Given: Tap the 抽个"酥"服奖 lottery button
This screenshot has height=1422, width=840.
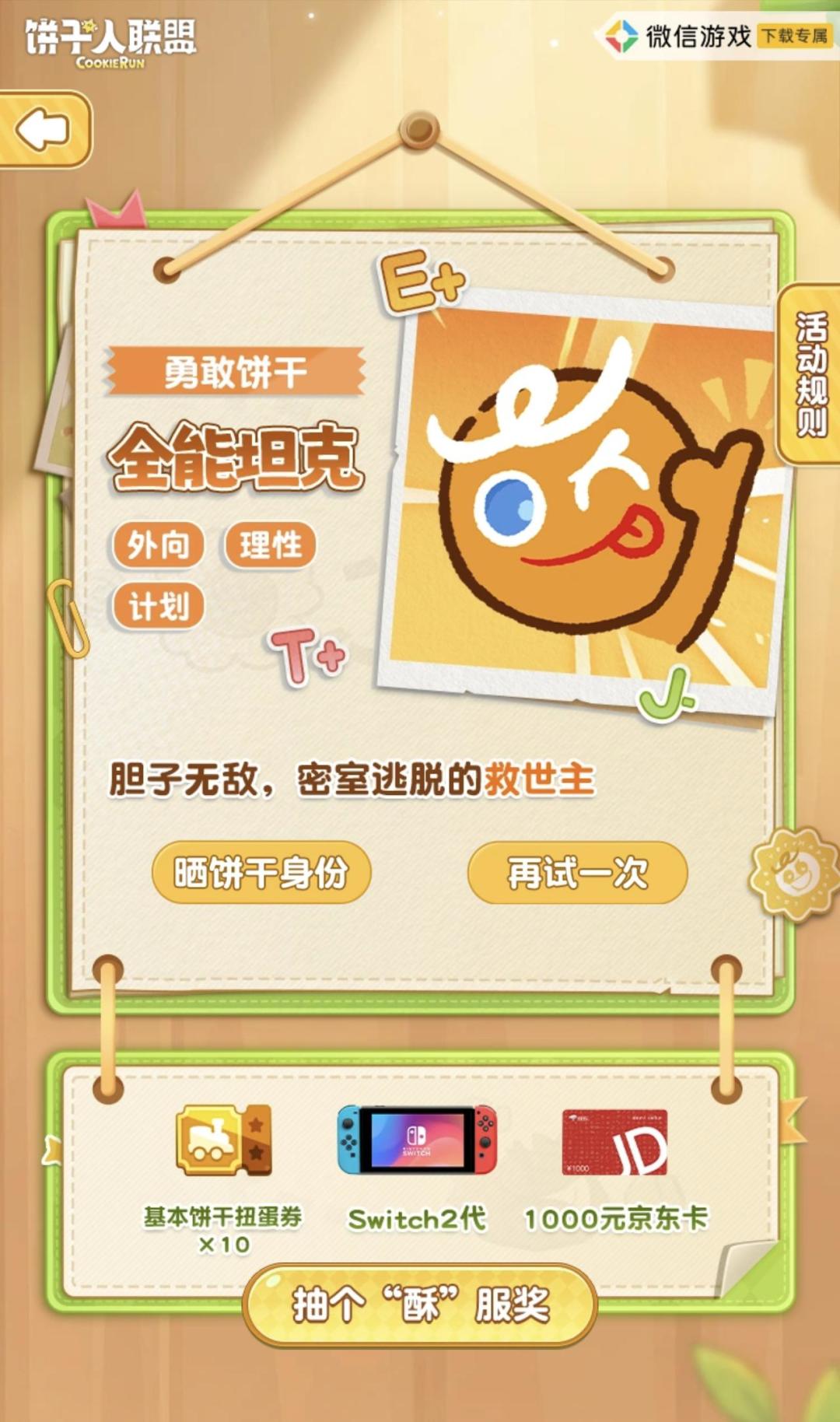Looking at the screenshot, I should (420, 1305).
